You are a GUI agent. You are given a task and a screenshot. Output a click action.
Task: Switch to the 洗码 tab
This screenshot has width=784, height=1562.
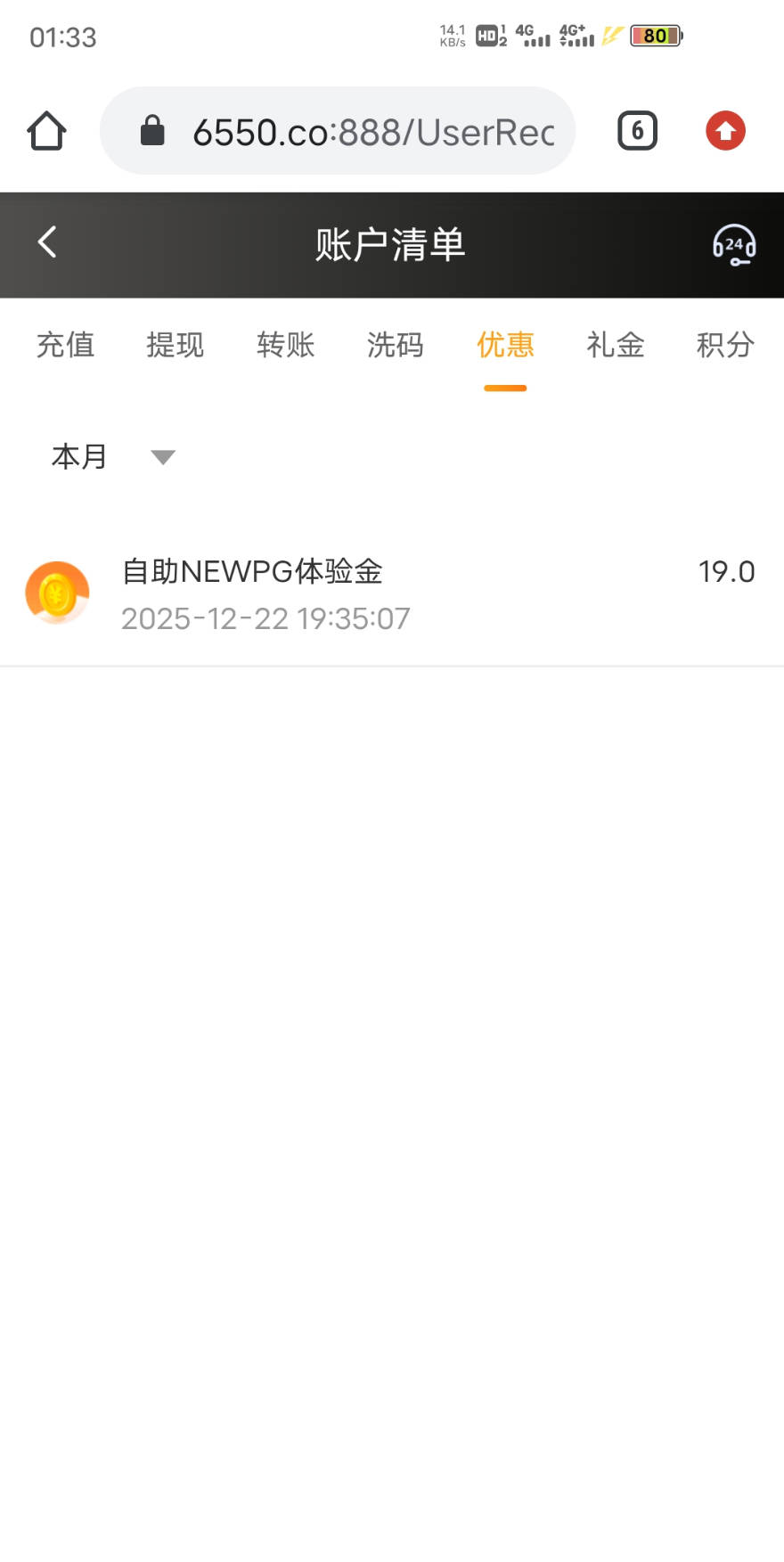coord(395,345)
